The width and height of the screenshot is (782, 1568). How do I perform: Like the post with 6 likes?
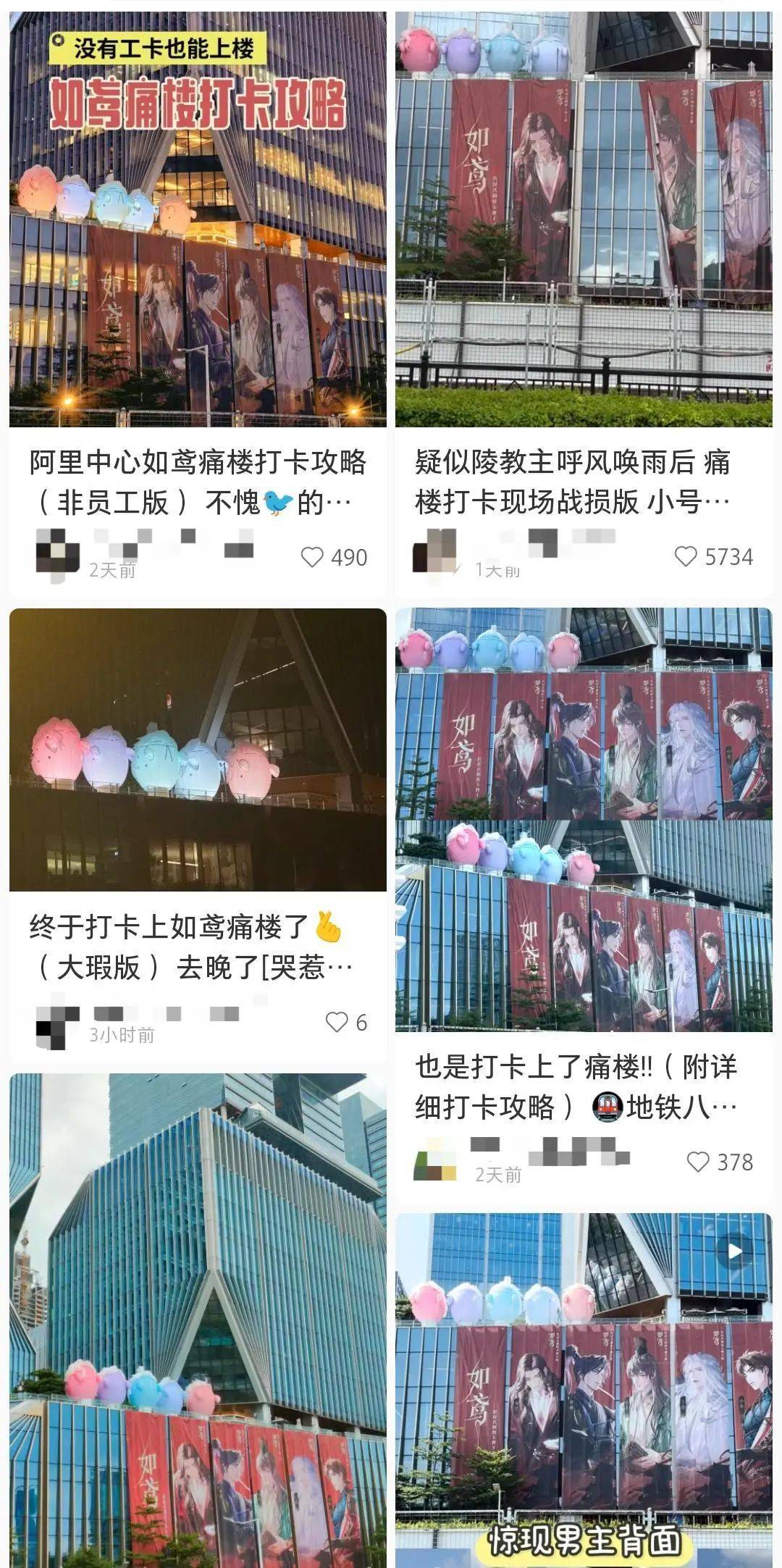point(337,1022)
